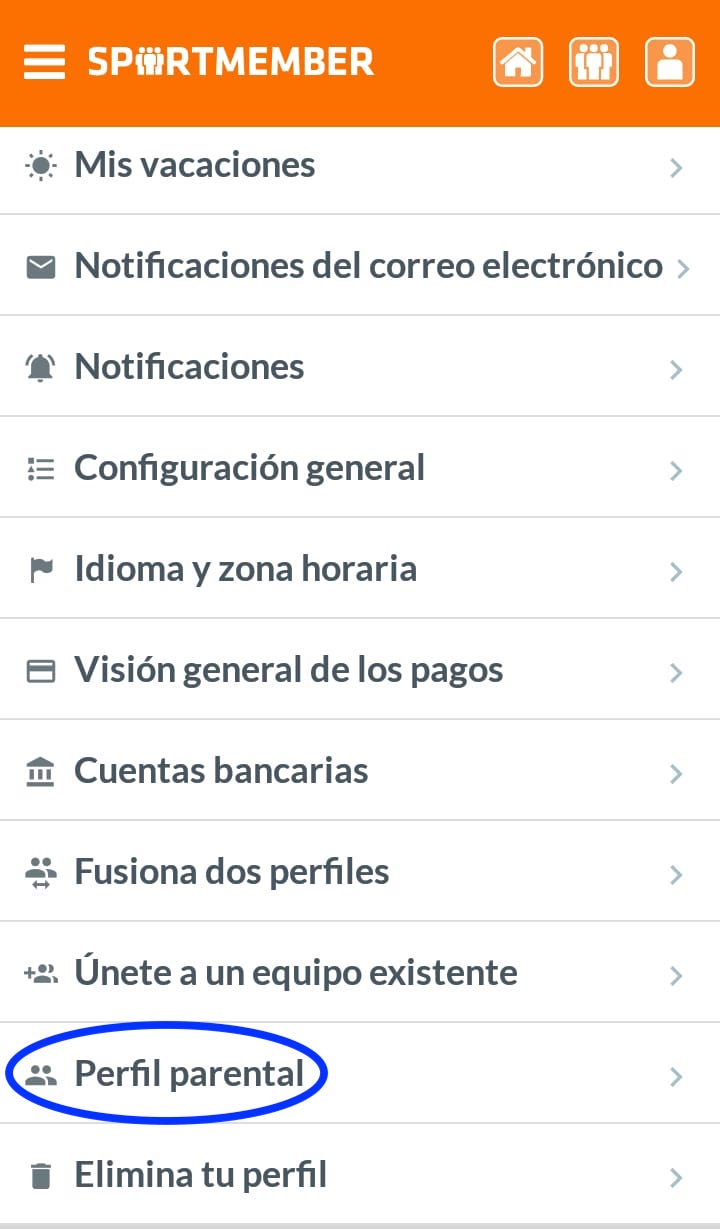Go to the home icon in header
720x1229 pixels.
click(518, 62)
